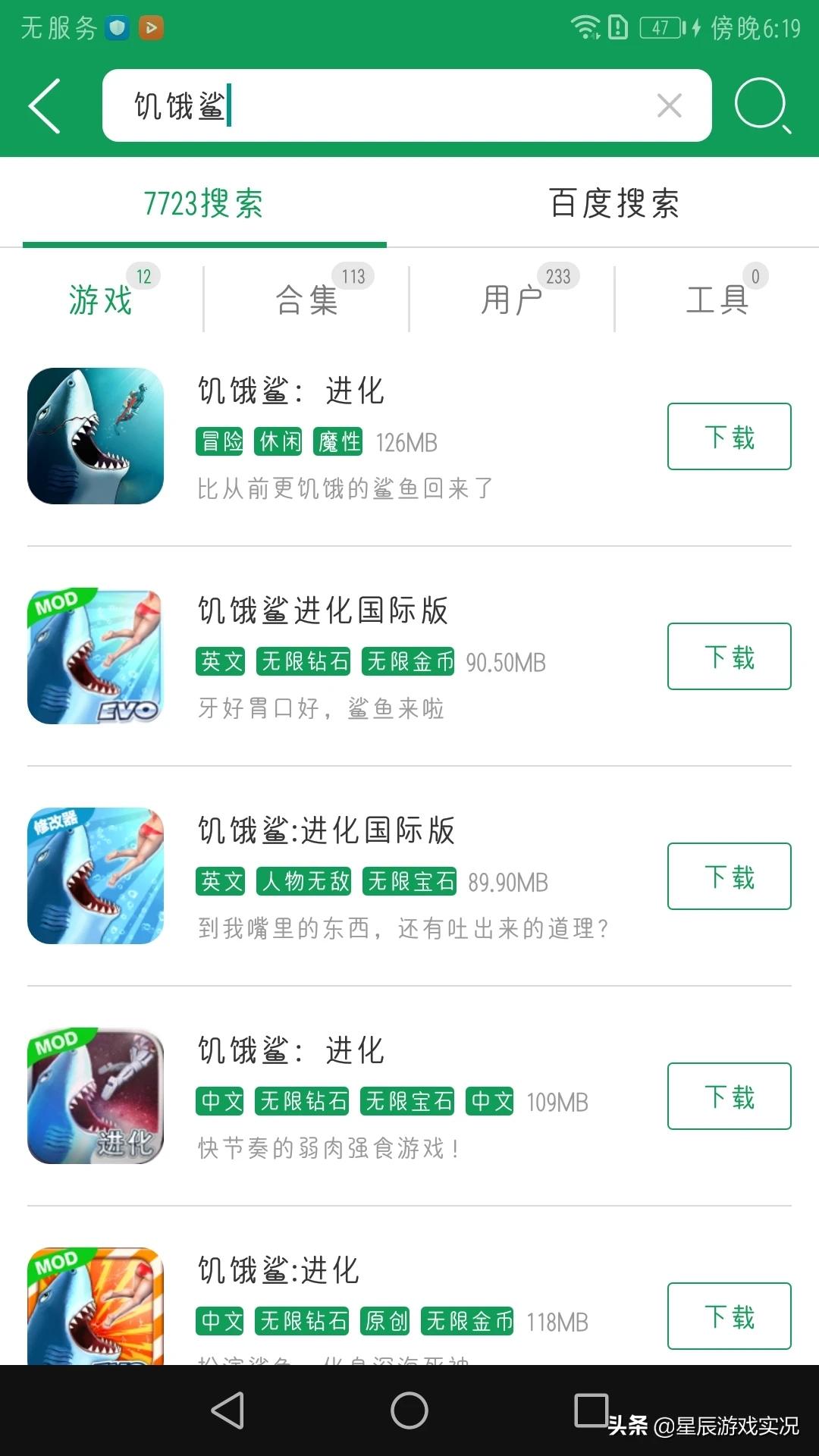Download 饥饿鲨进化国际版 at 90.50MB
819x1456 pixels.
click(729, 657)
